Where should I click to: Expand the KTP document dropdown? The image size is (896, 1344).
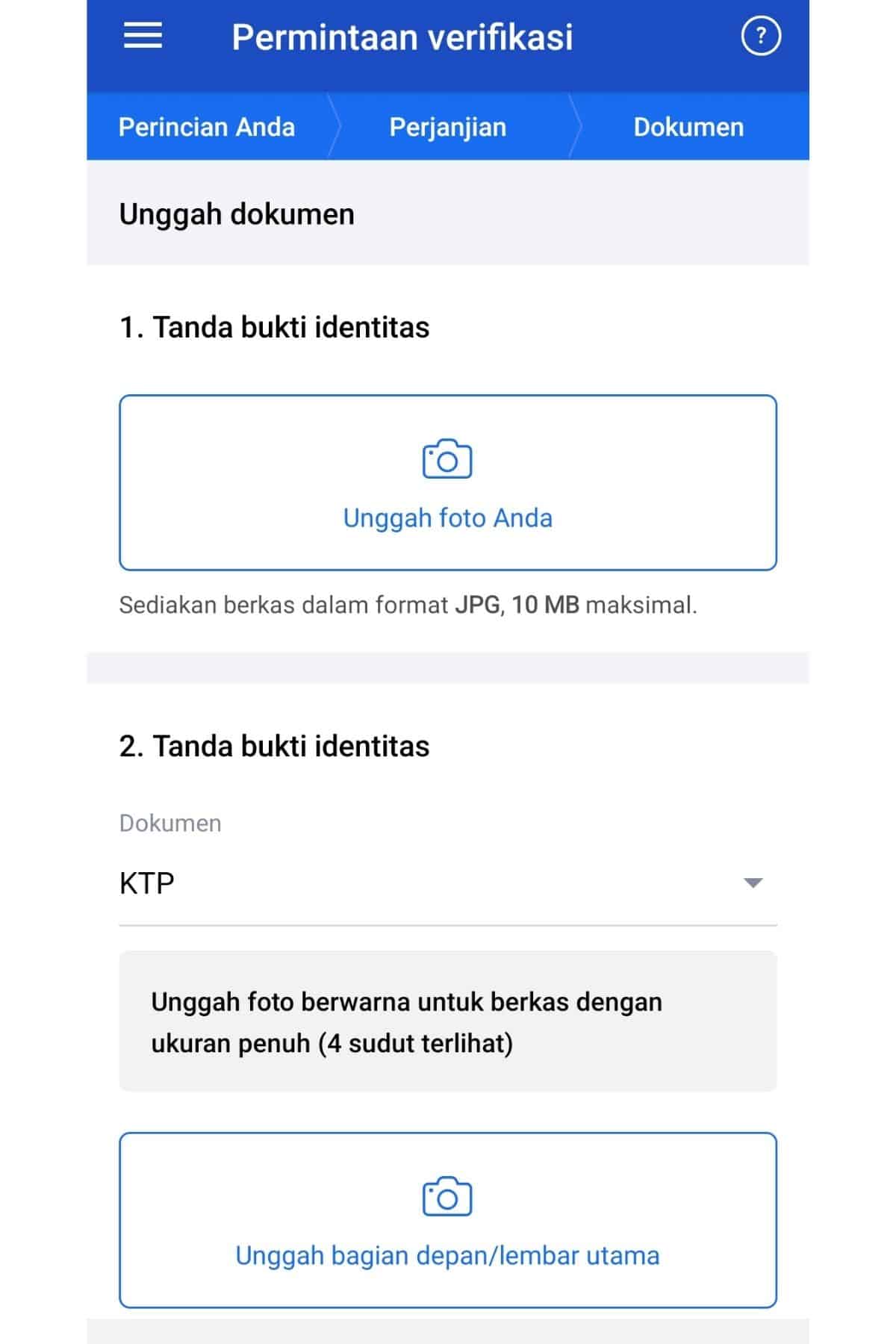(448, 883)
